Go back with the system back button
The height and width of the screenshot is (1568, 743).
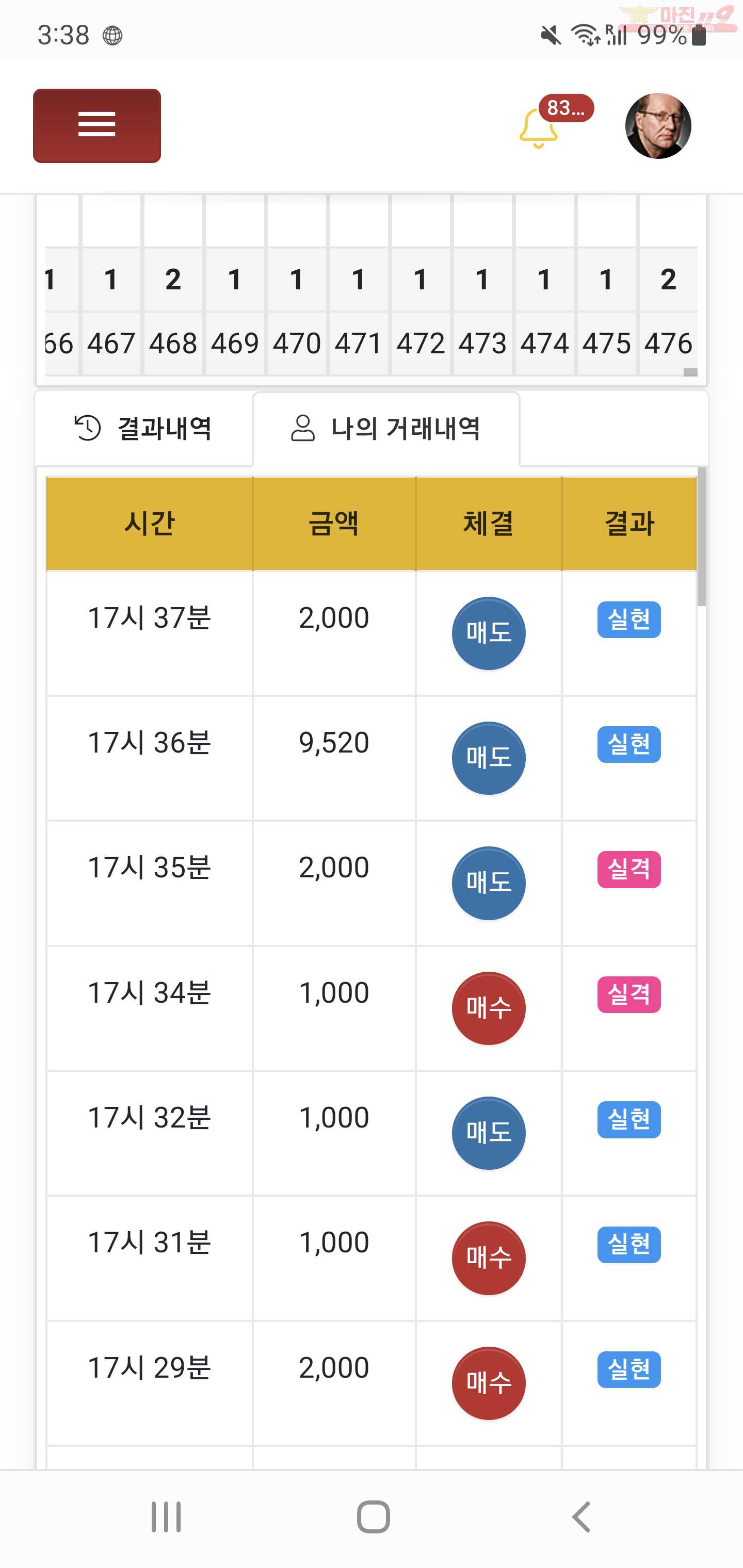[x=582, y=1516]
